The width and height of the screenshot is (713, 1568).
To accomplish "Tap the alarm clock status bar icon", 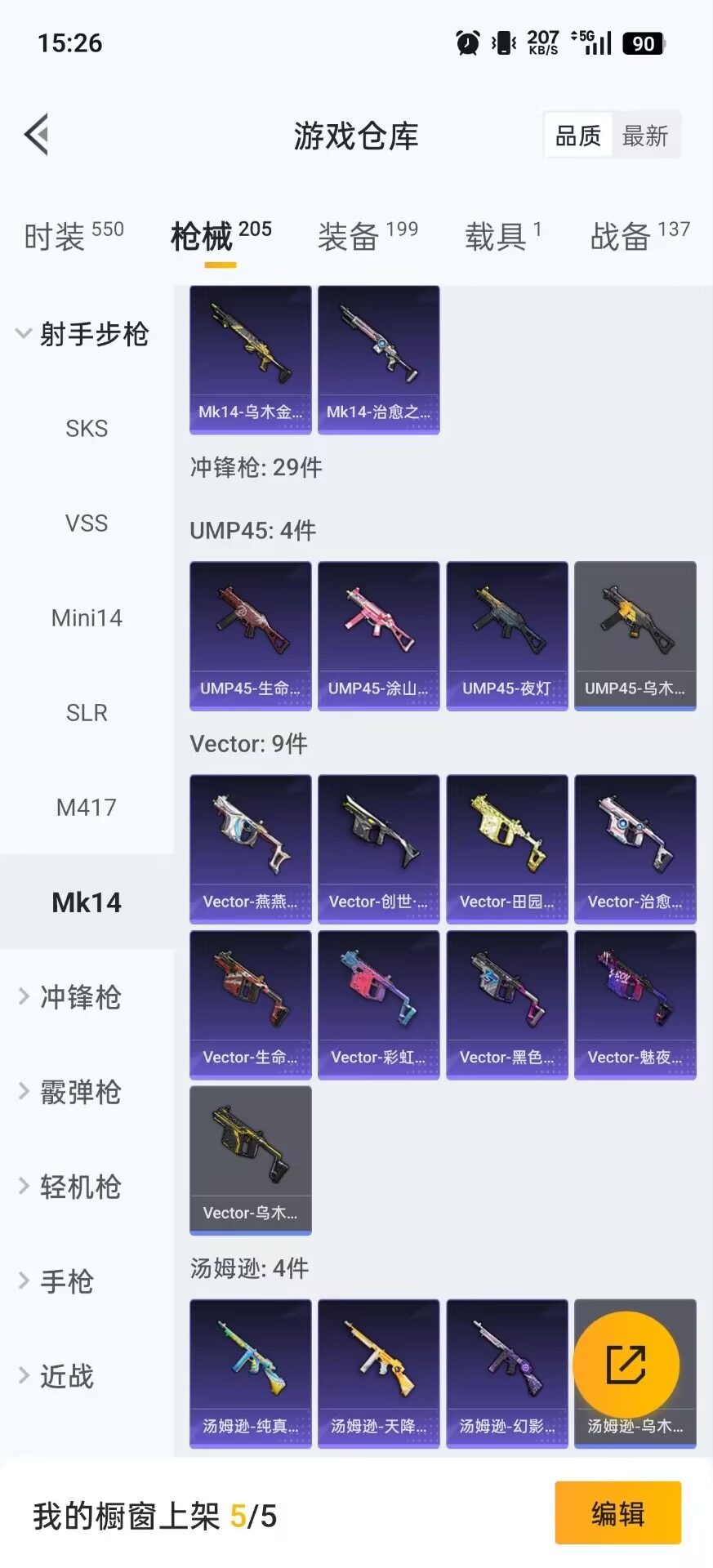I will coord(466,42).
